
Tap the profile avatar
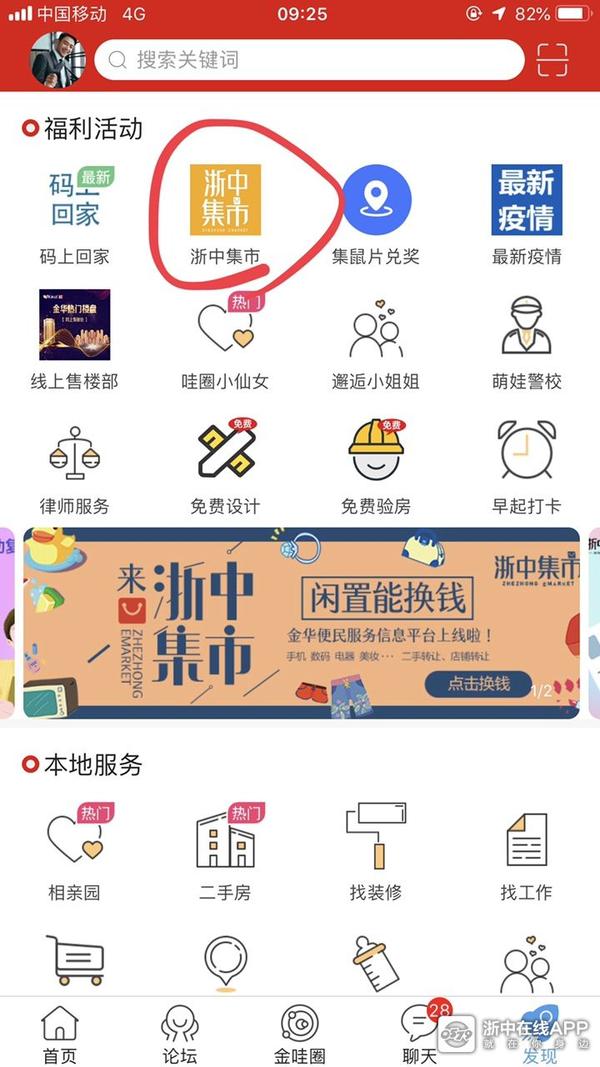coord(58,59)
